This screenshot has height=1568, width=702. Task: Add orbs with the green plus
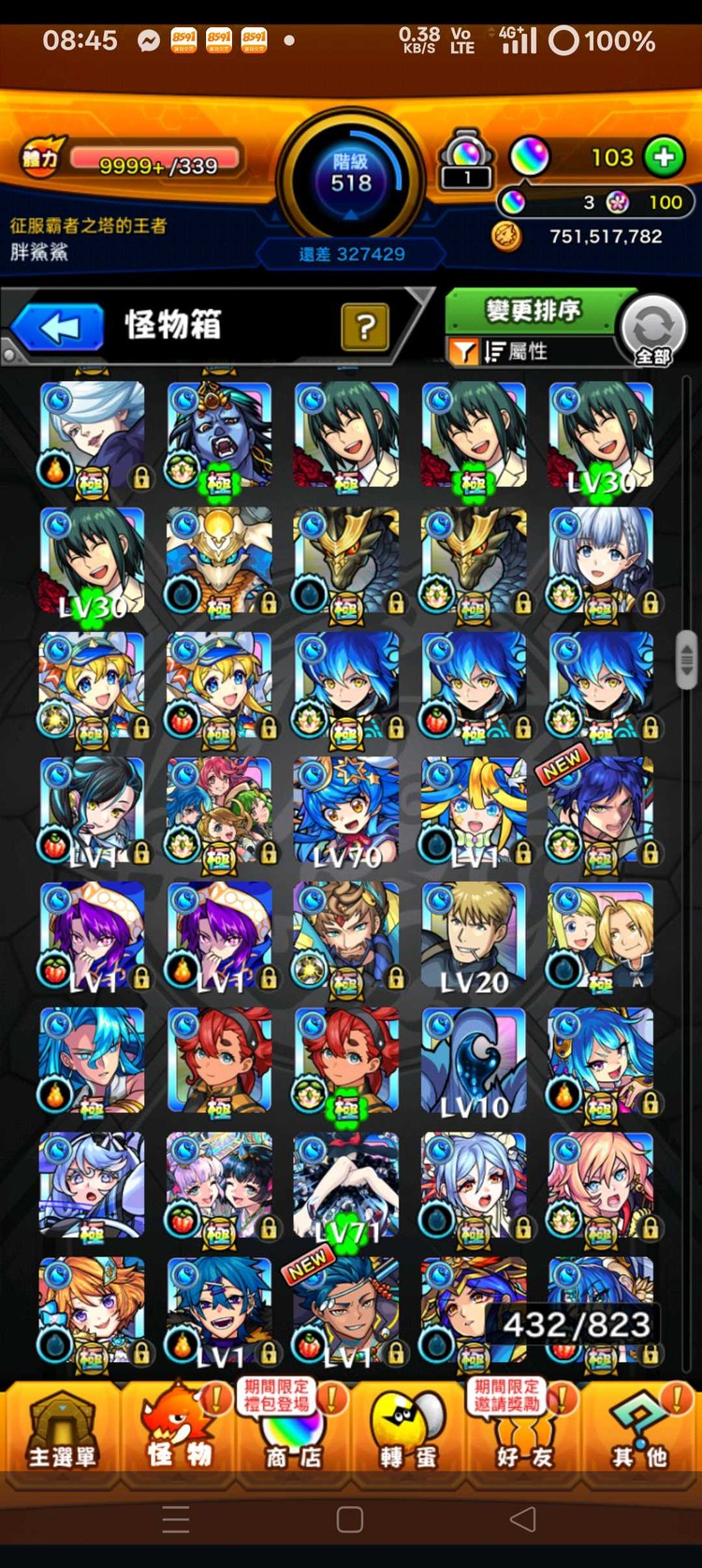pos(664,157)
